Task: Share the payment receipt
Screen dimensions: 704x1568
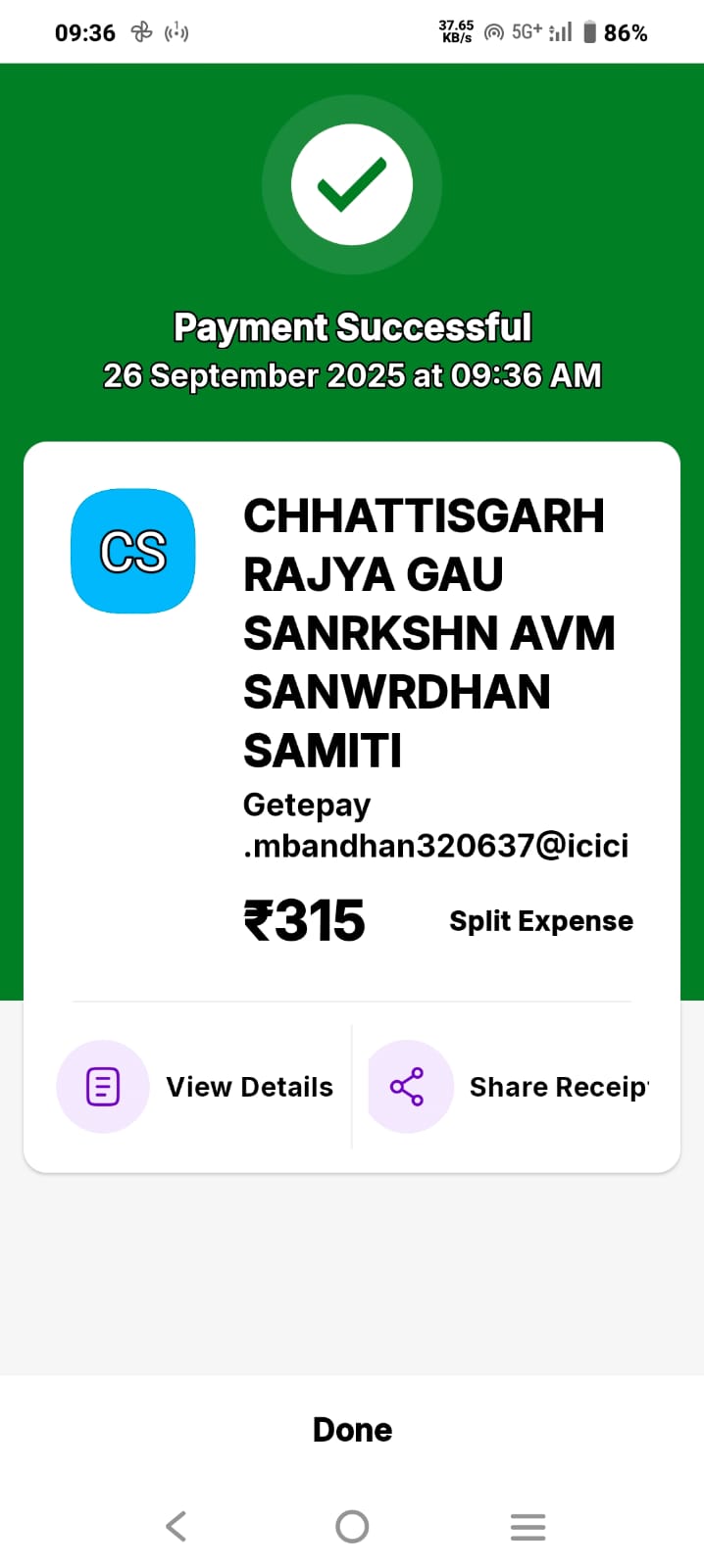Action: (x=510, y=1086)
